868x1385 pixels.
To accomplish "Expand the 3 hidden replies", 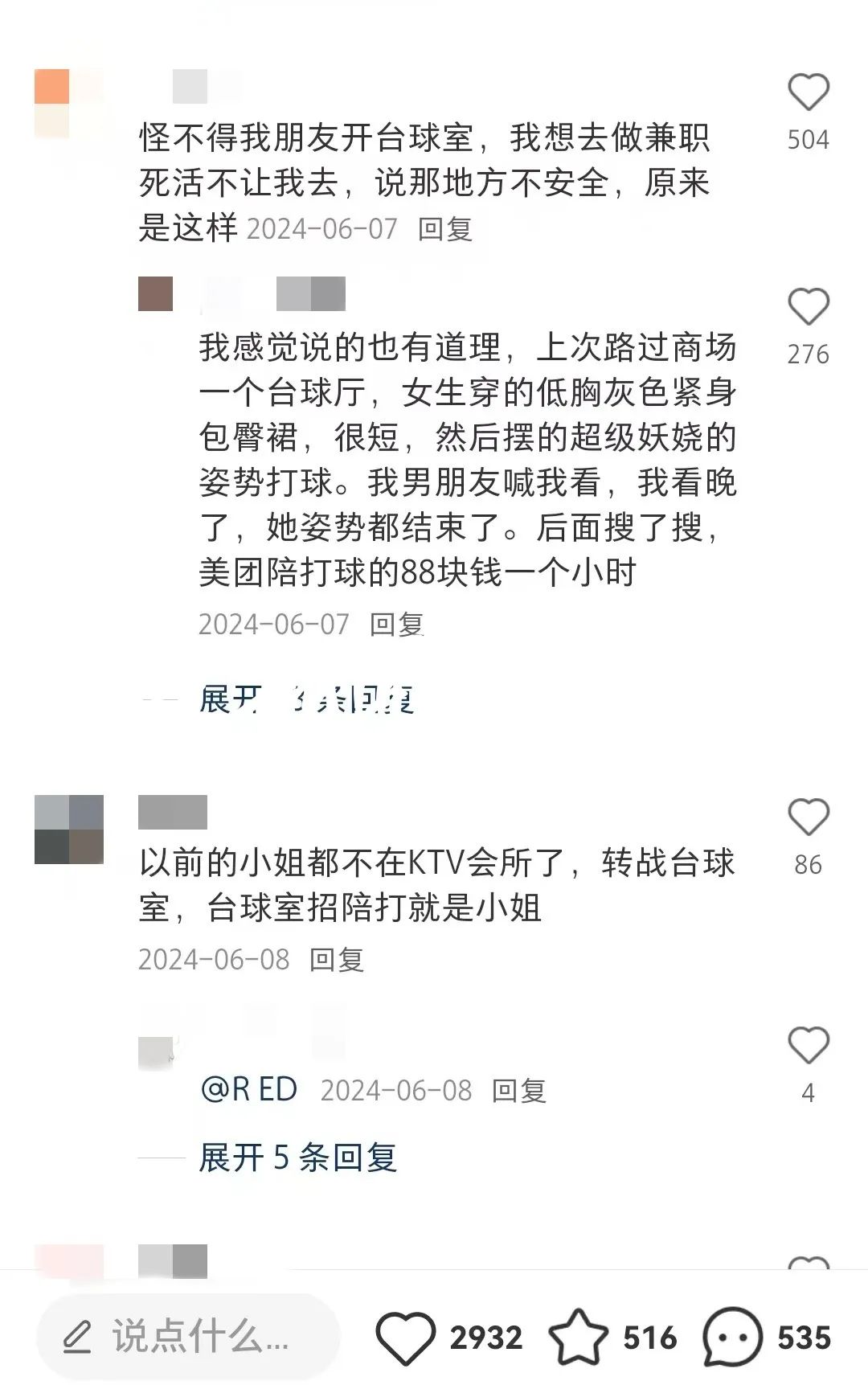I will pyautogui.click(x=309, y=699).
